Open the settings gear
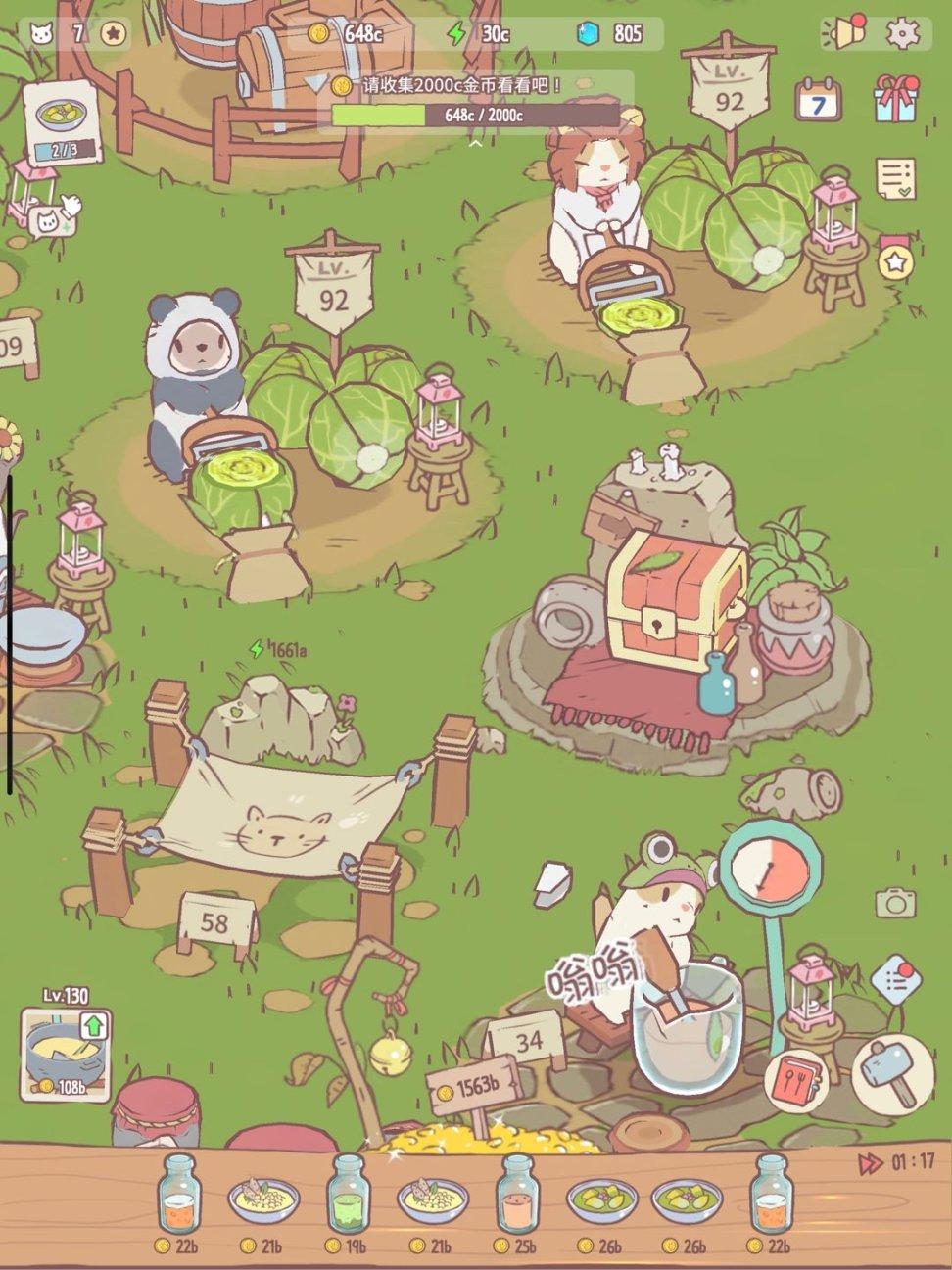 click(903, 33)
